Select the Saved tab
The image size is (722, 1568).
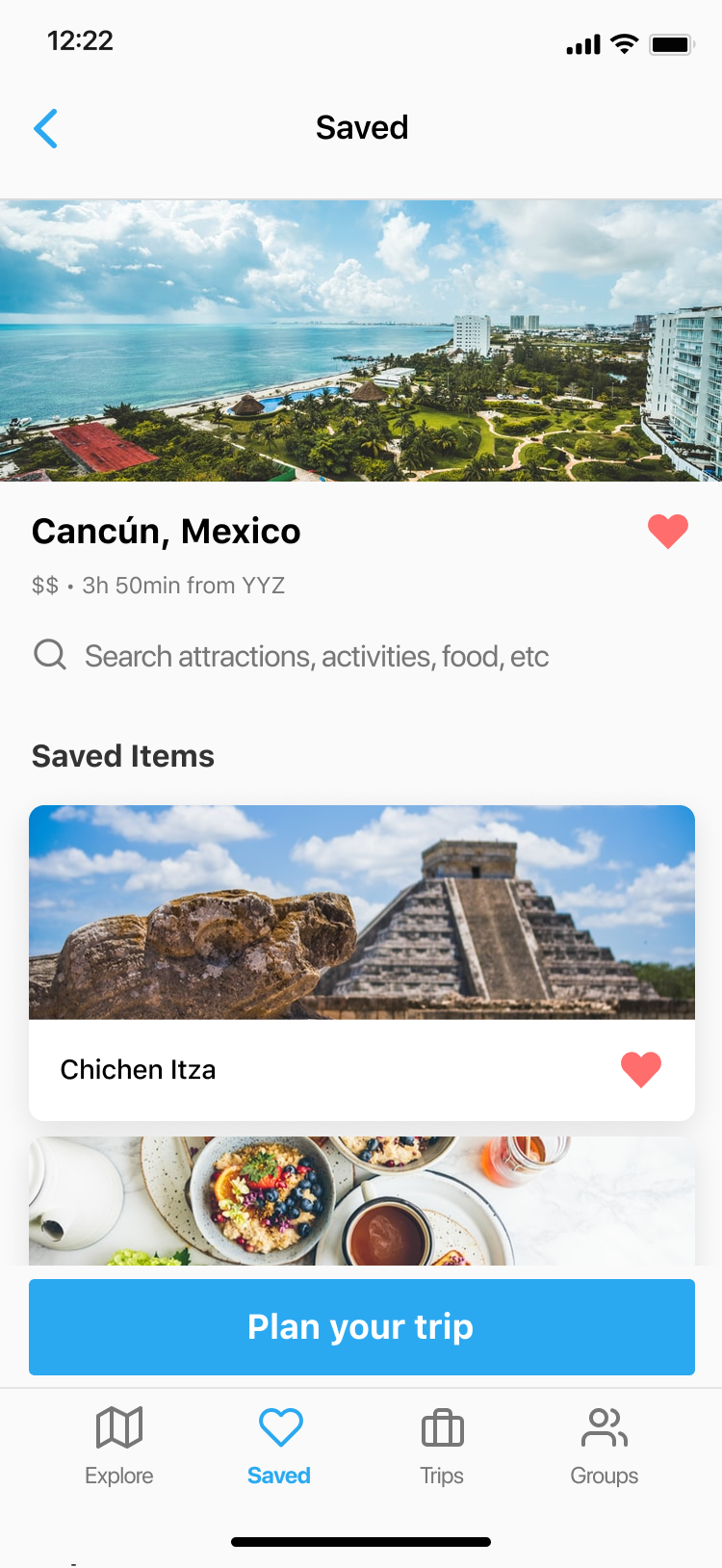pos(279,1446)
